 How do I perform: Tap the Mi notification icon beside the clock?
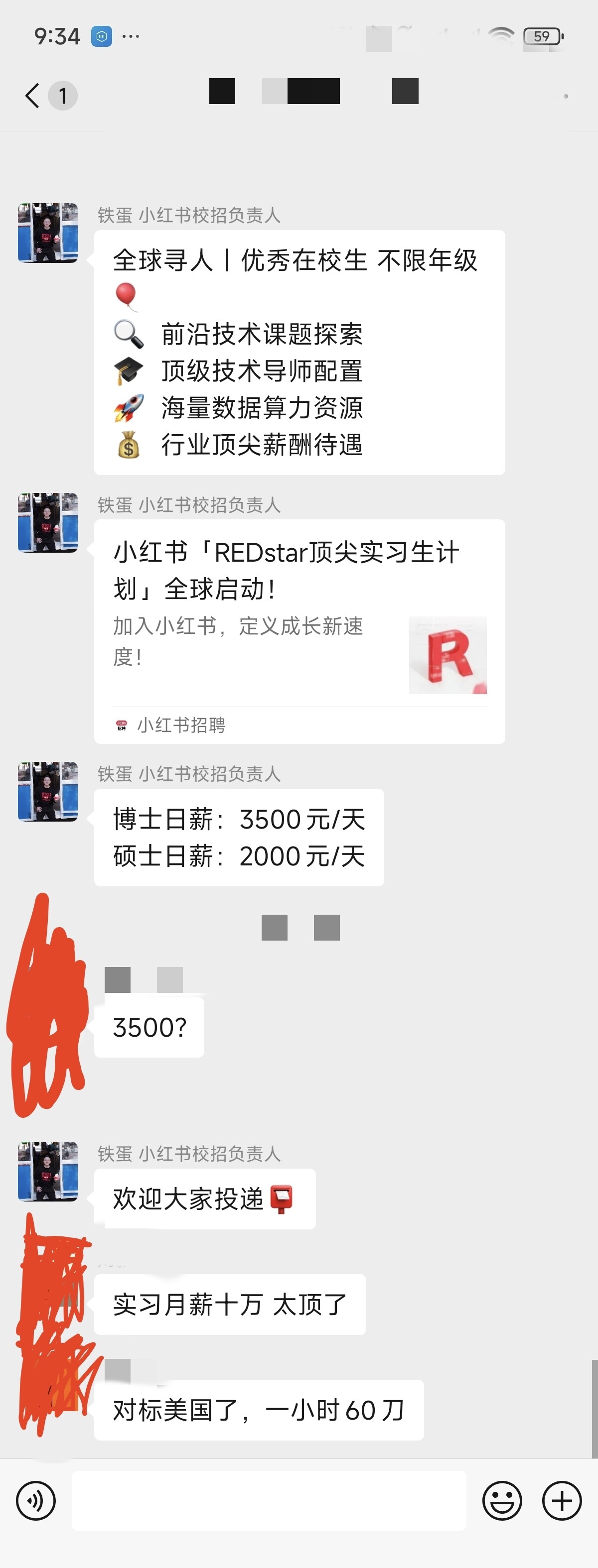(102, 36)
